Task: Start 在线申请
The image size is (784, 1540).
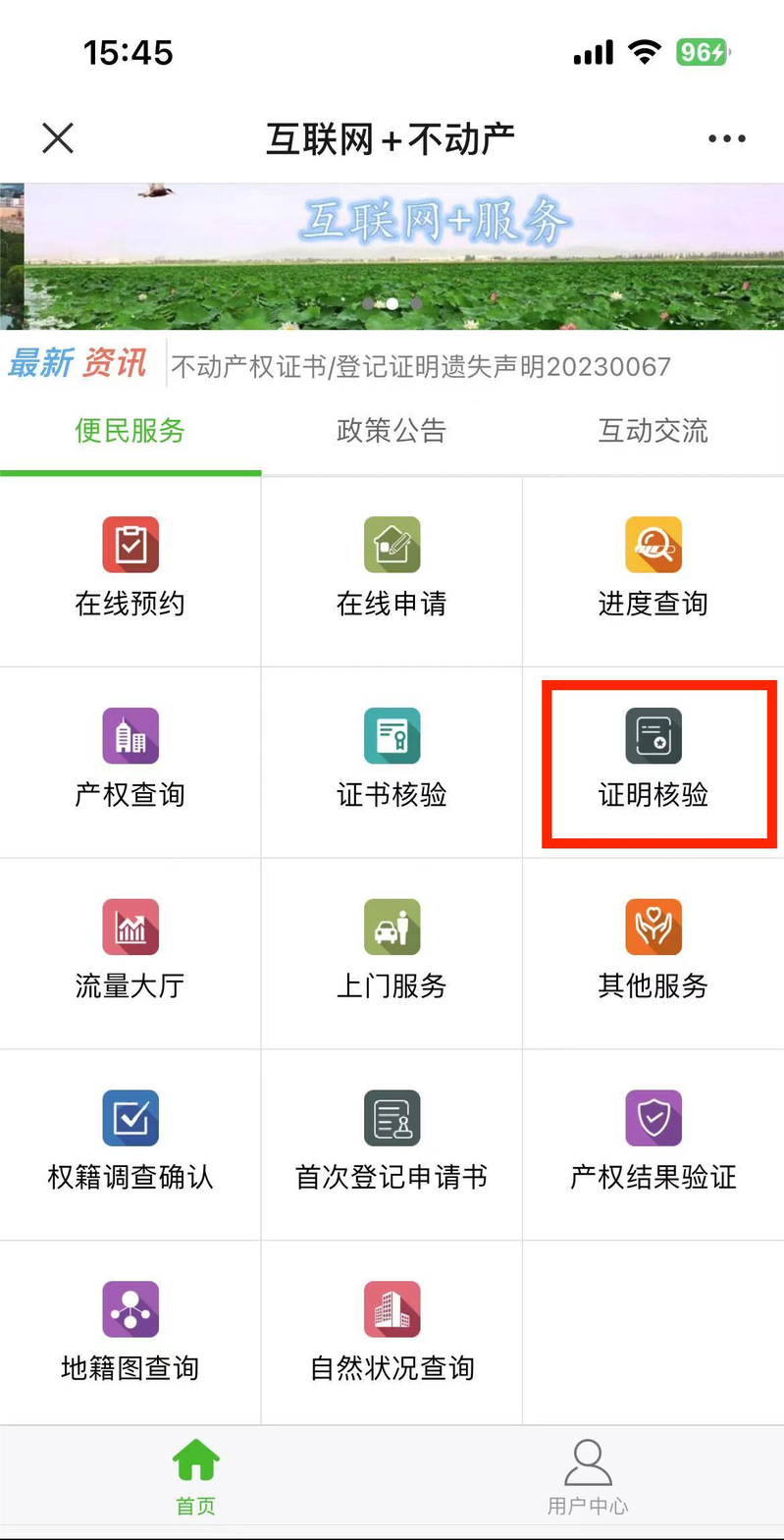Action: pos(392,569)
